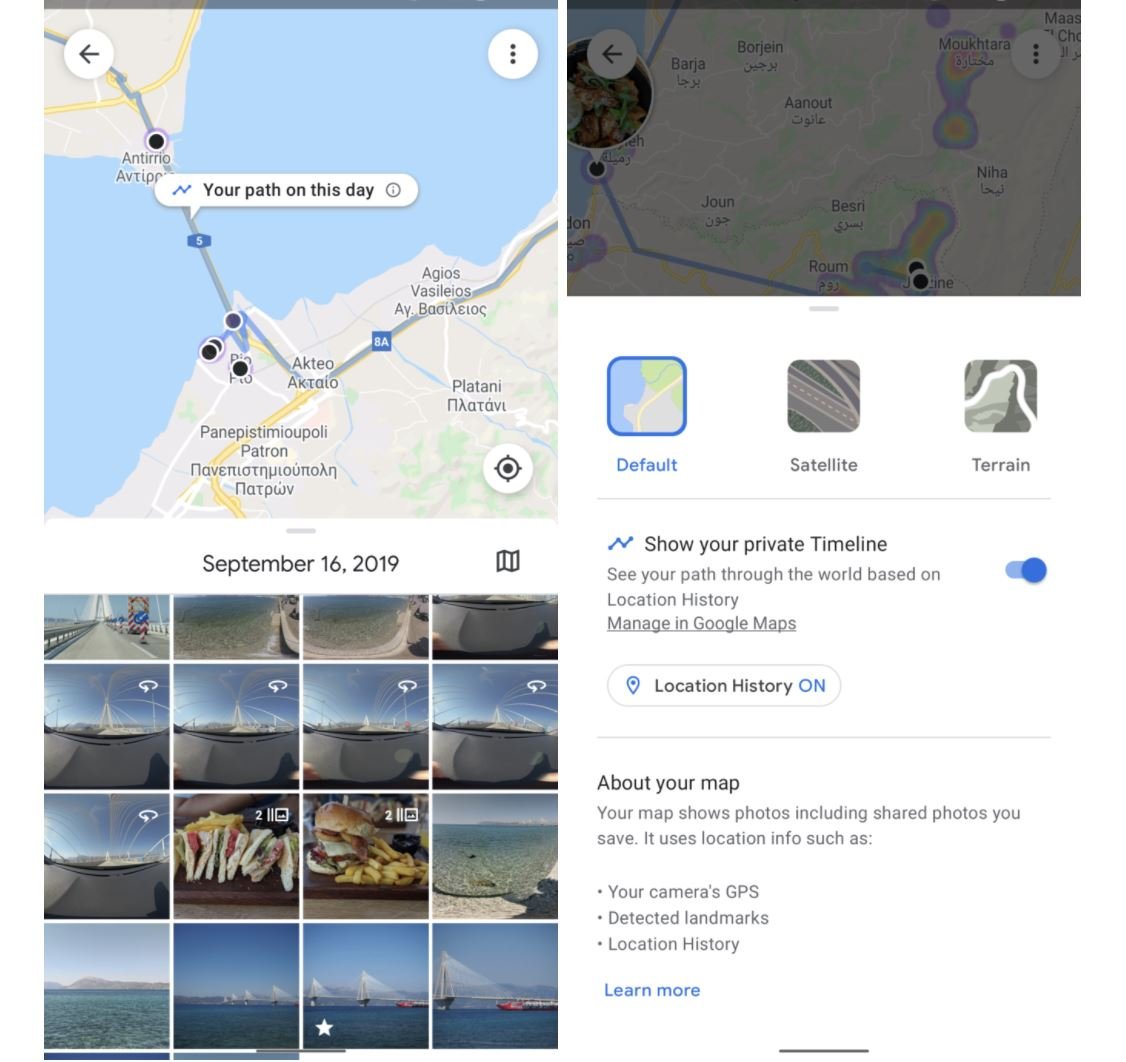Viewport: 1126px width, 1062px height.
Task: Open 'Learn more' about your map
Action: (x=652, y=990)
